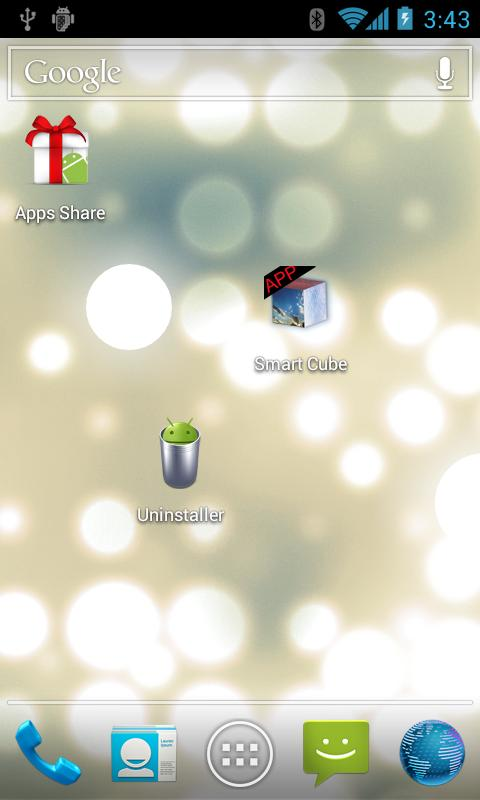This screenshot has width=480, height=800.
Task: Launch the Browser globe from the dock
Action: point(432,753)
